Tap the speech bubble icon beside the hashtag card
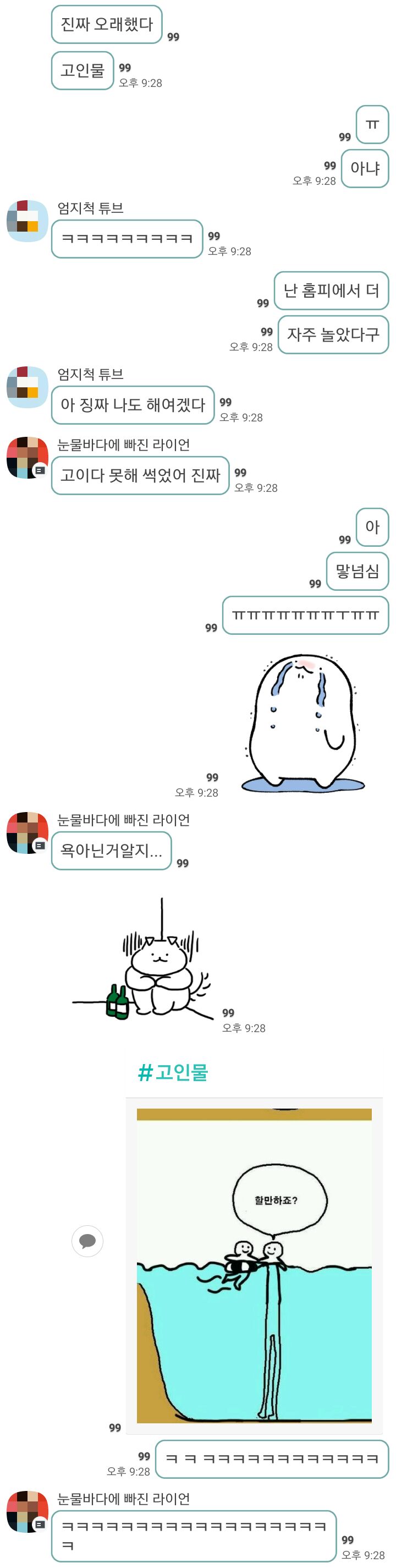 87,1241
